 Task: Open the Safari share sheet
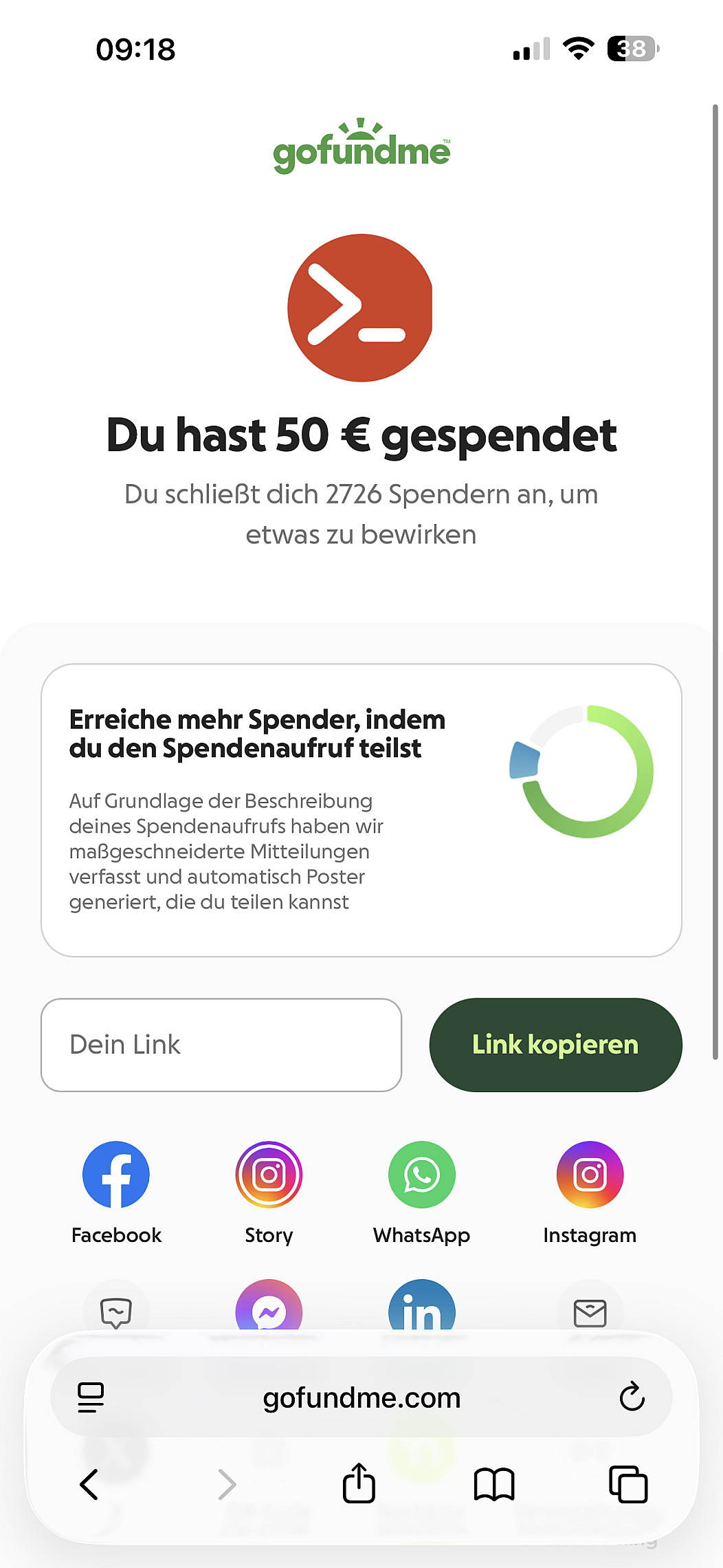[x=359, y=1484]
